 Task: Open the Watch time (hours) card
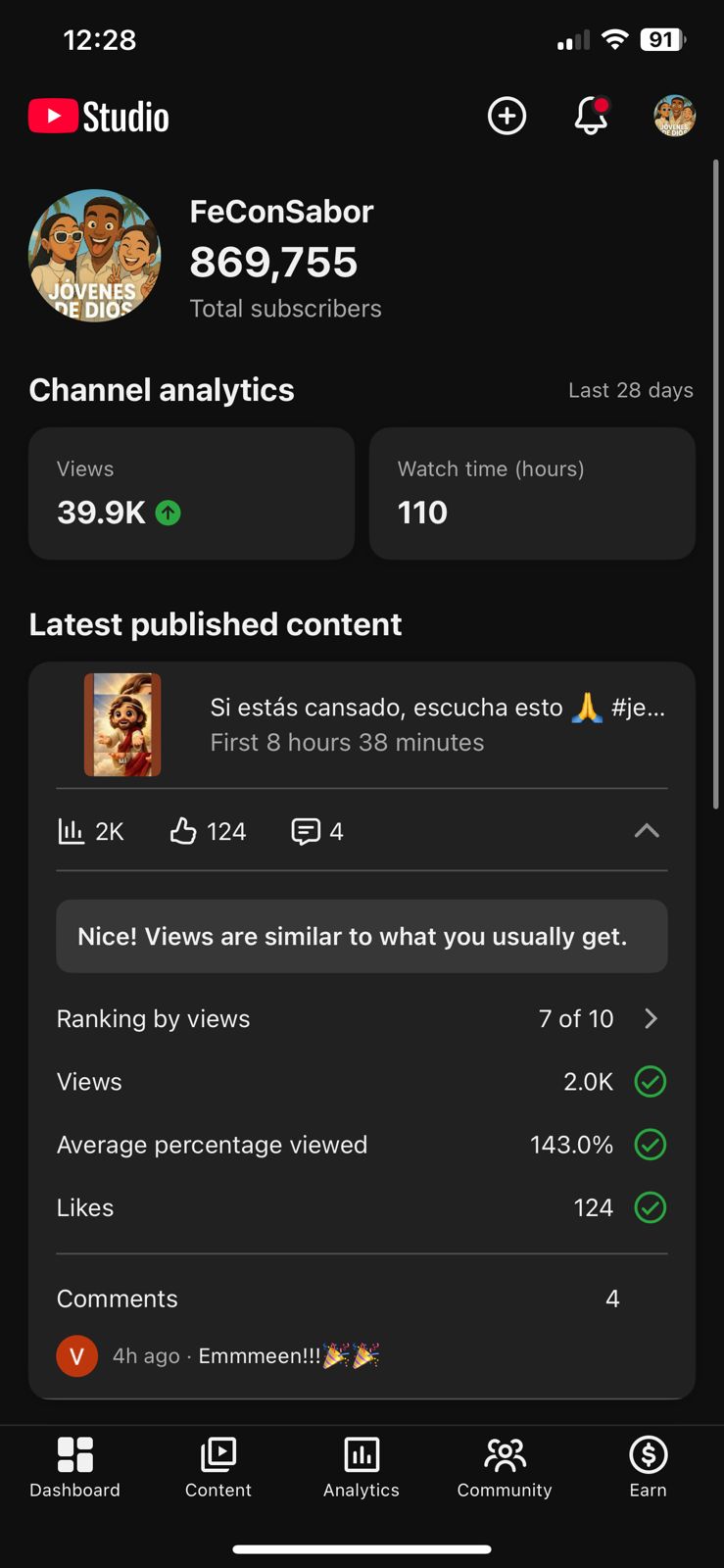532,493
